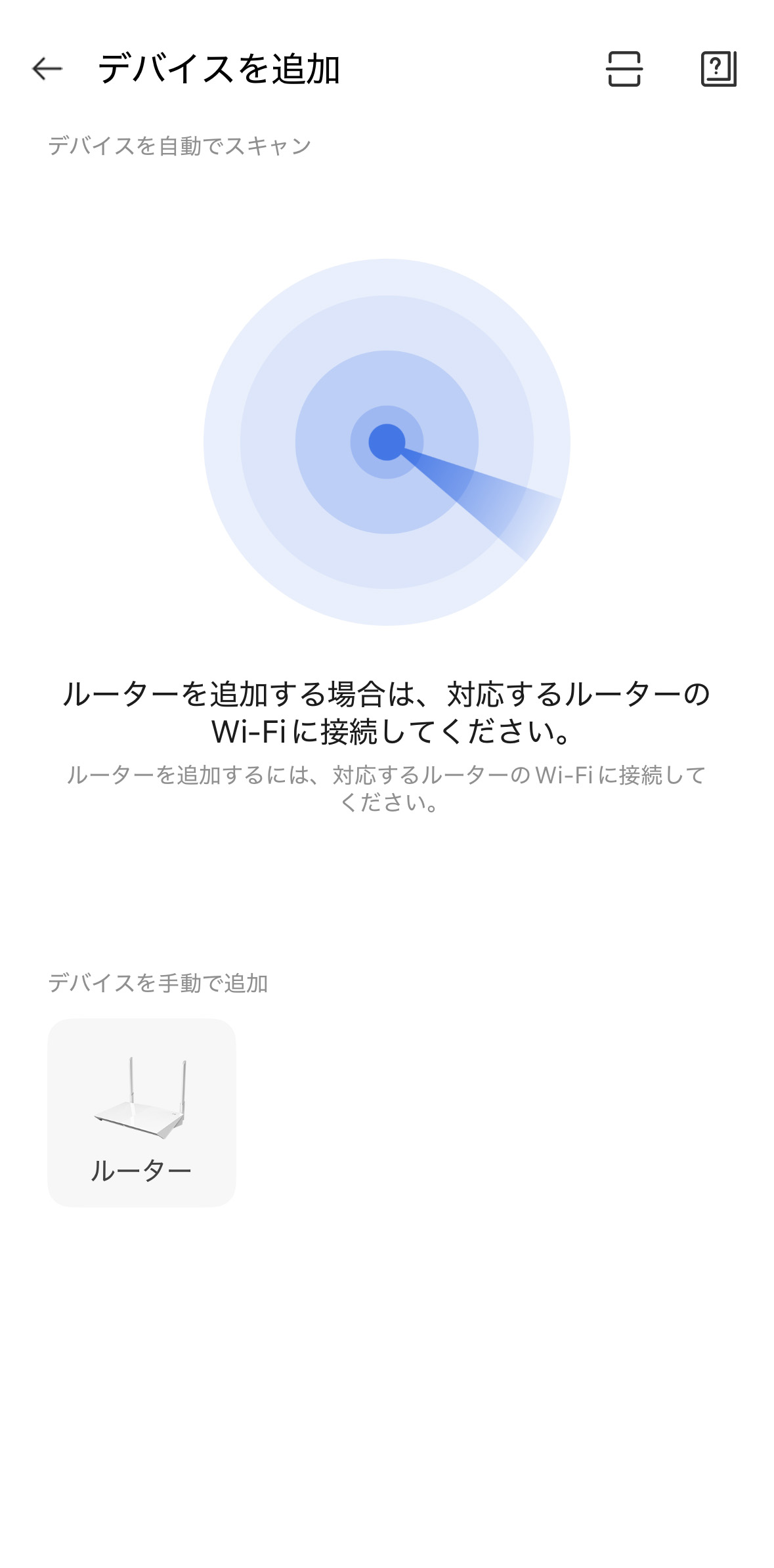This screenshot has height=1568, width=774.
Task: Tap the blue scanning radar animation
Action: (387, 444)
